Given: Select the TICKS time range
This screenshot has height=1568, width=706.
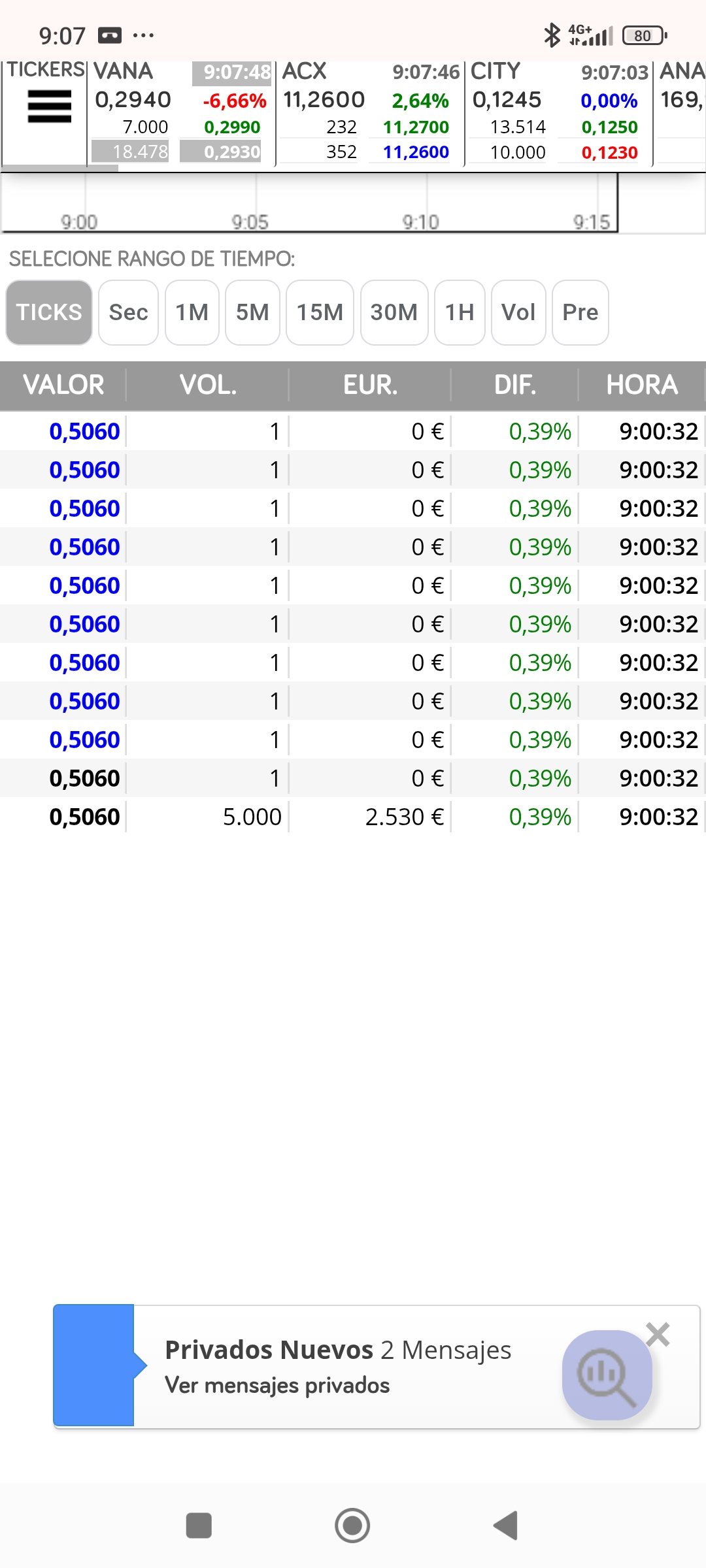Looking at the screenshot, I should [49, 312].
